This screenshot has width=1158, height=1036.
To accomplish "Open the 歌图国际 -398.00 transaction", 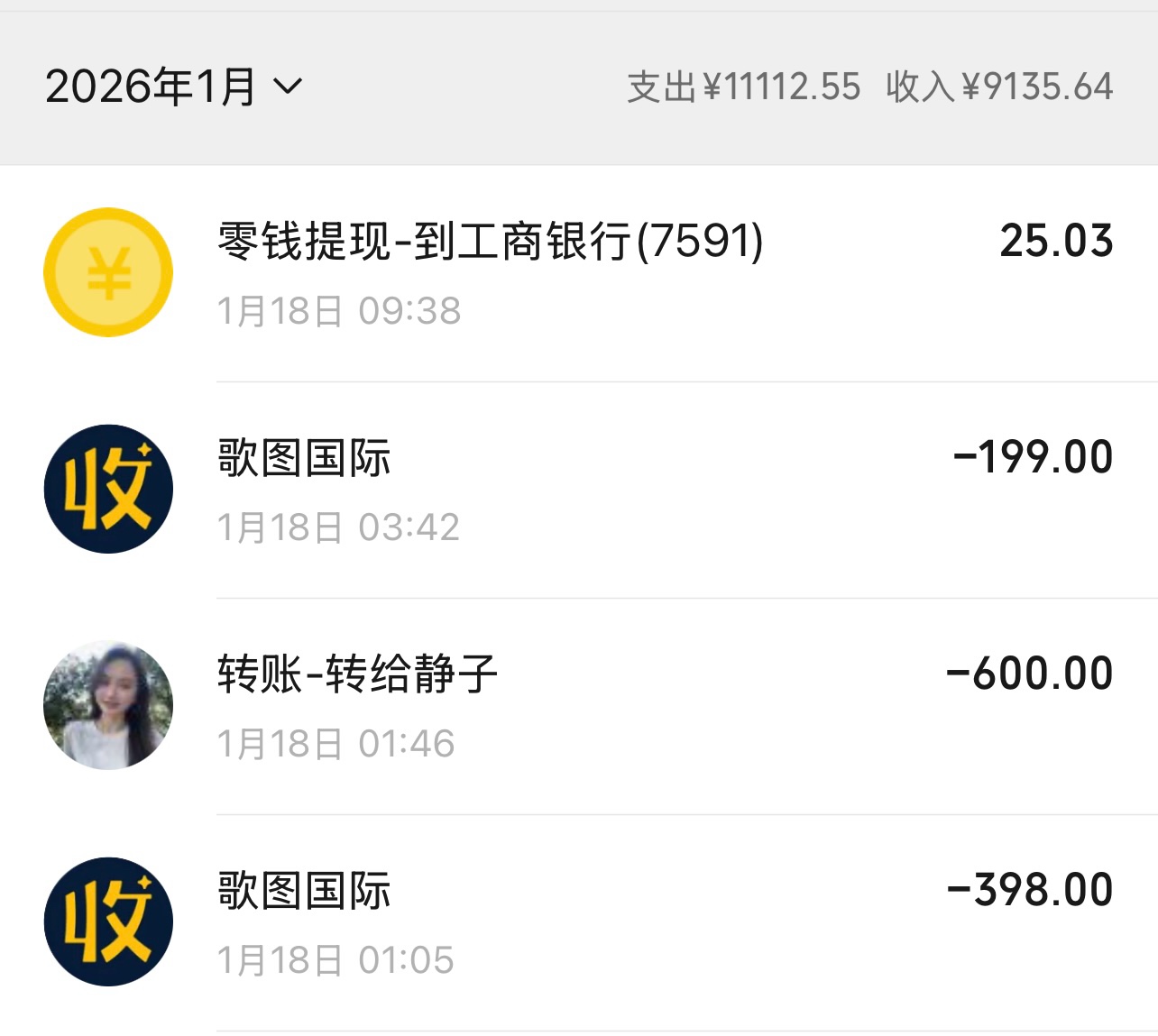I will coord(577,921).
